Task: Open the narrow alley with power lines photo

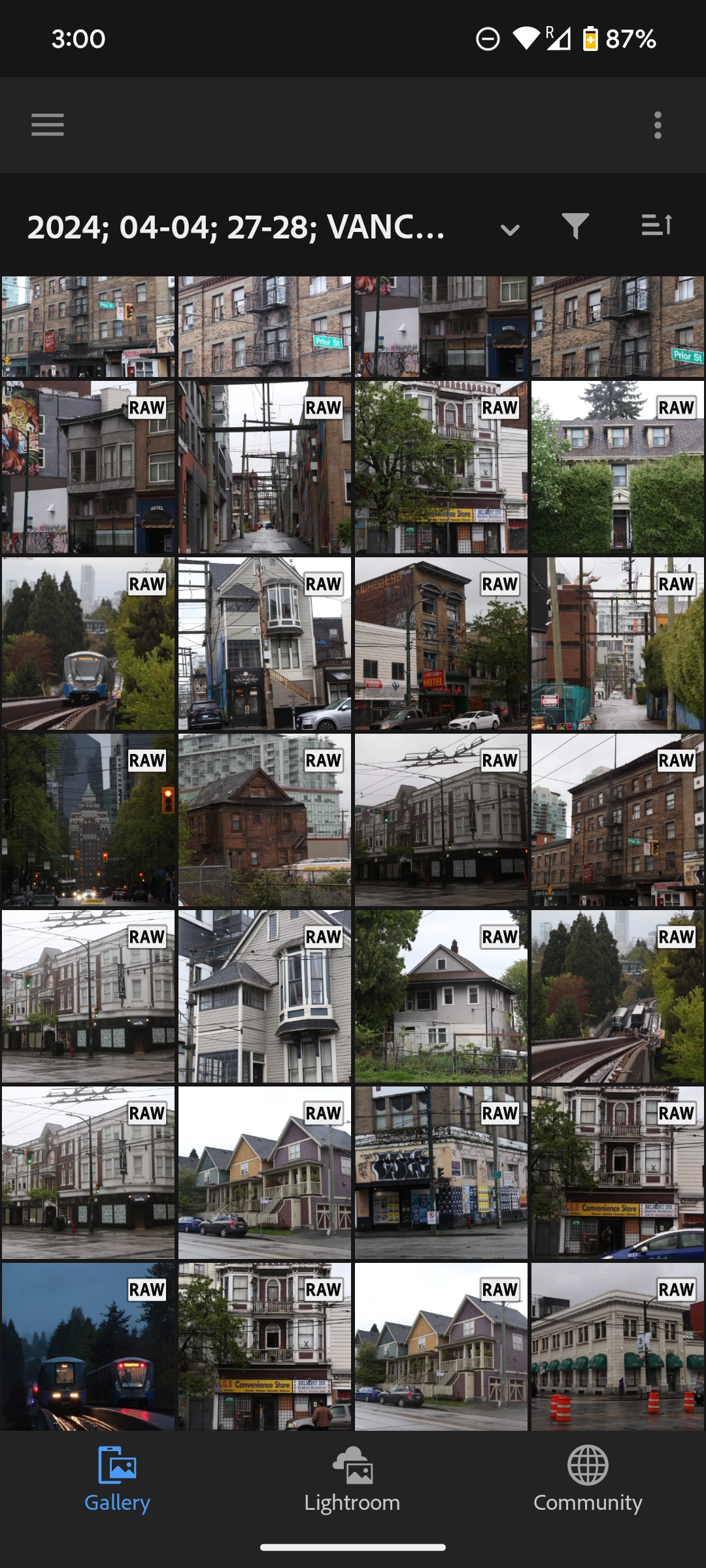Action: click(x=264, y=468)
